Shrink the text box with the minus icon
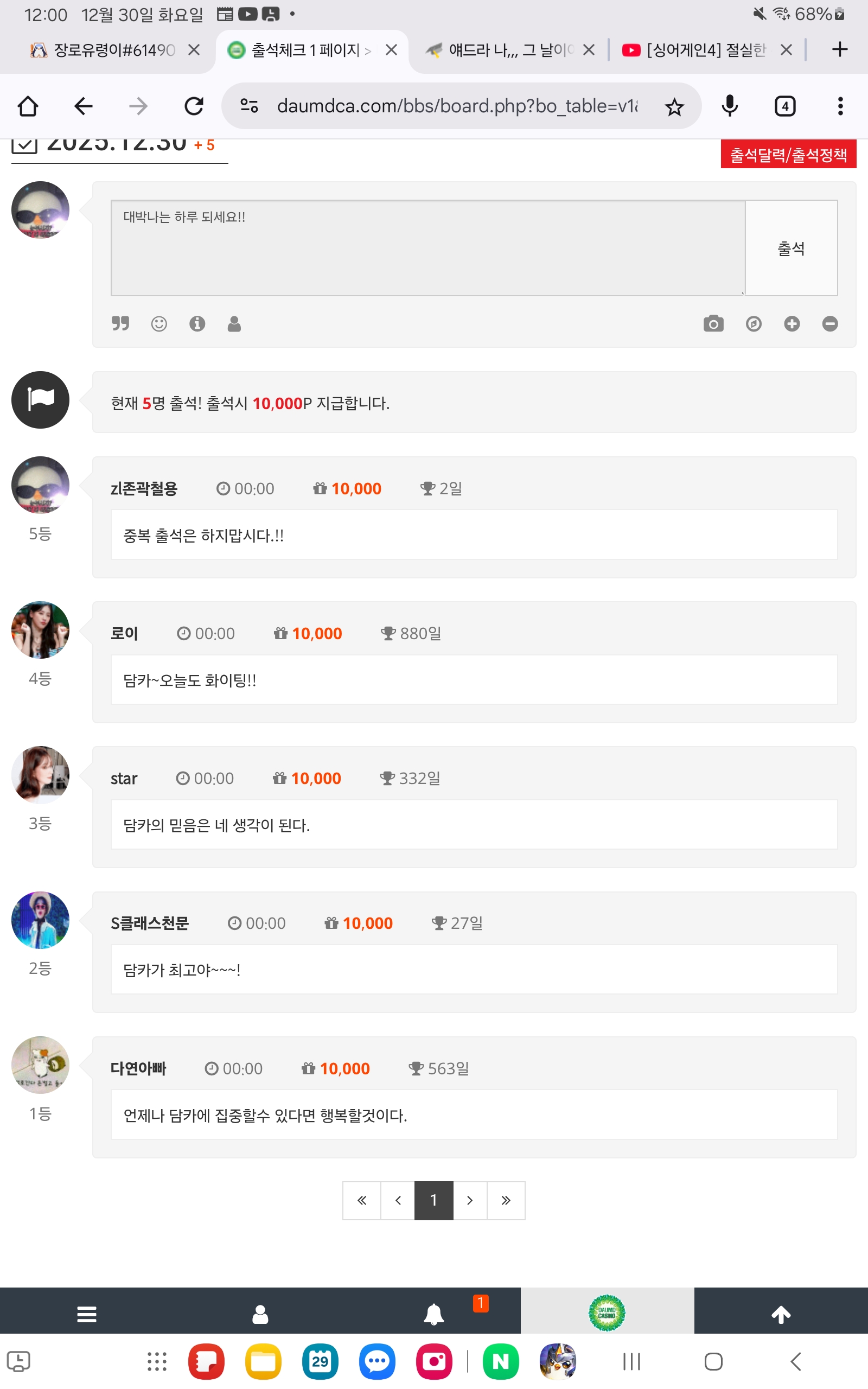Image resolution: width=868 pixels, height=1389 pixels. coord(829,324)
